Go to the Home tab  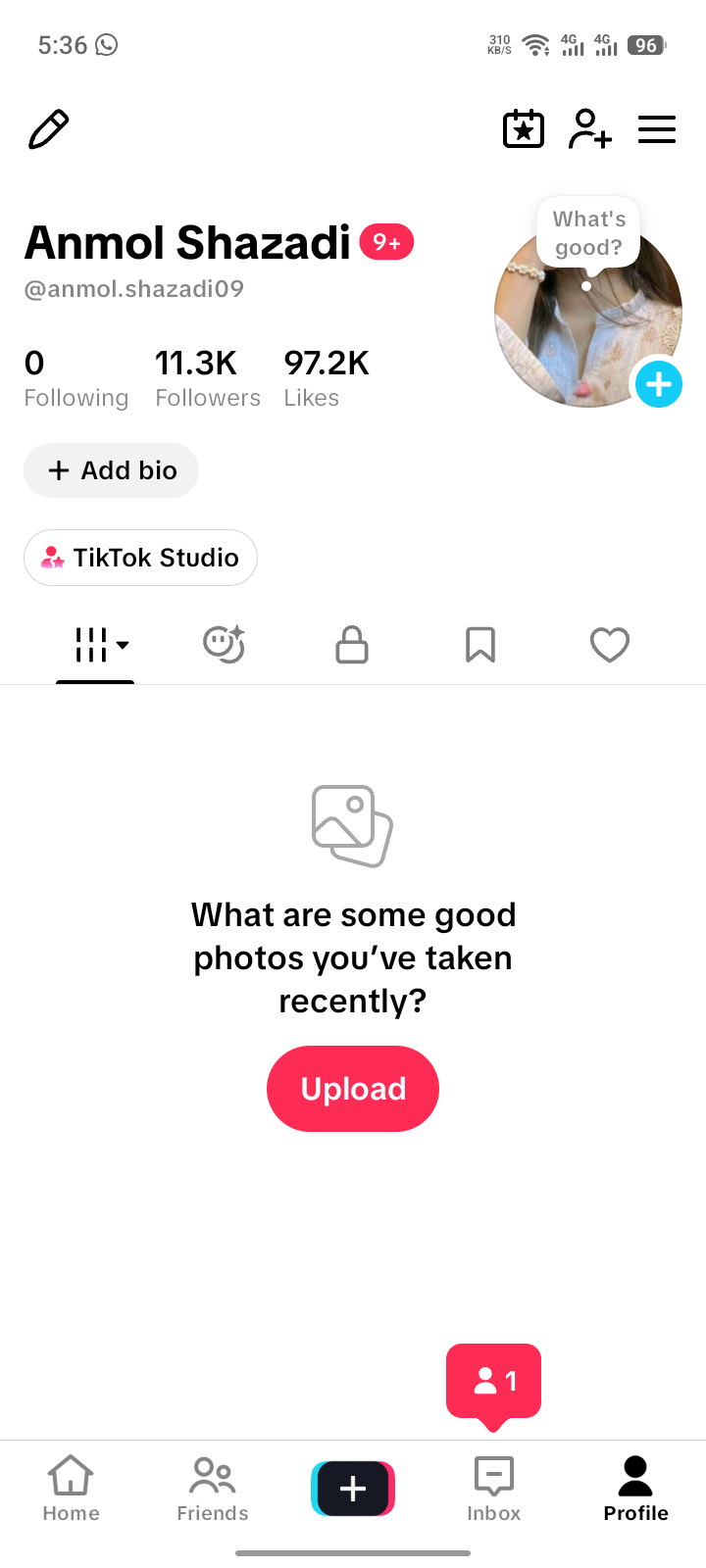71,1488
